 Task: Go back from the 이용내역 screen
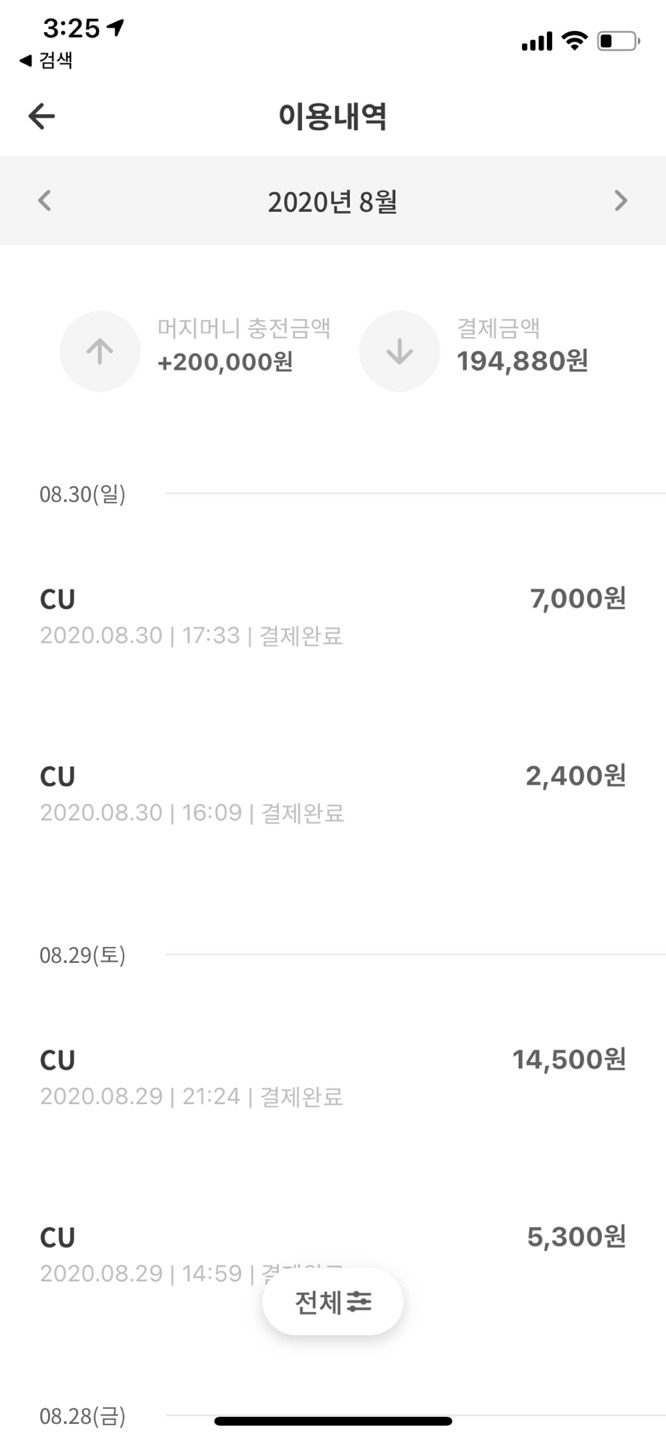pyautogui.click(x=42, y=117)
